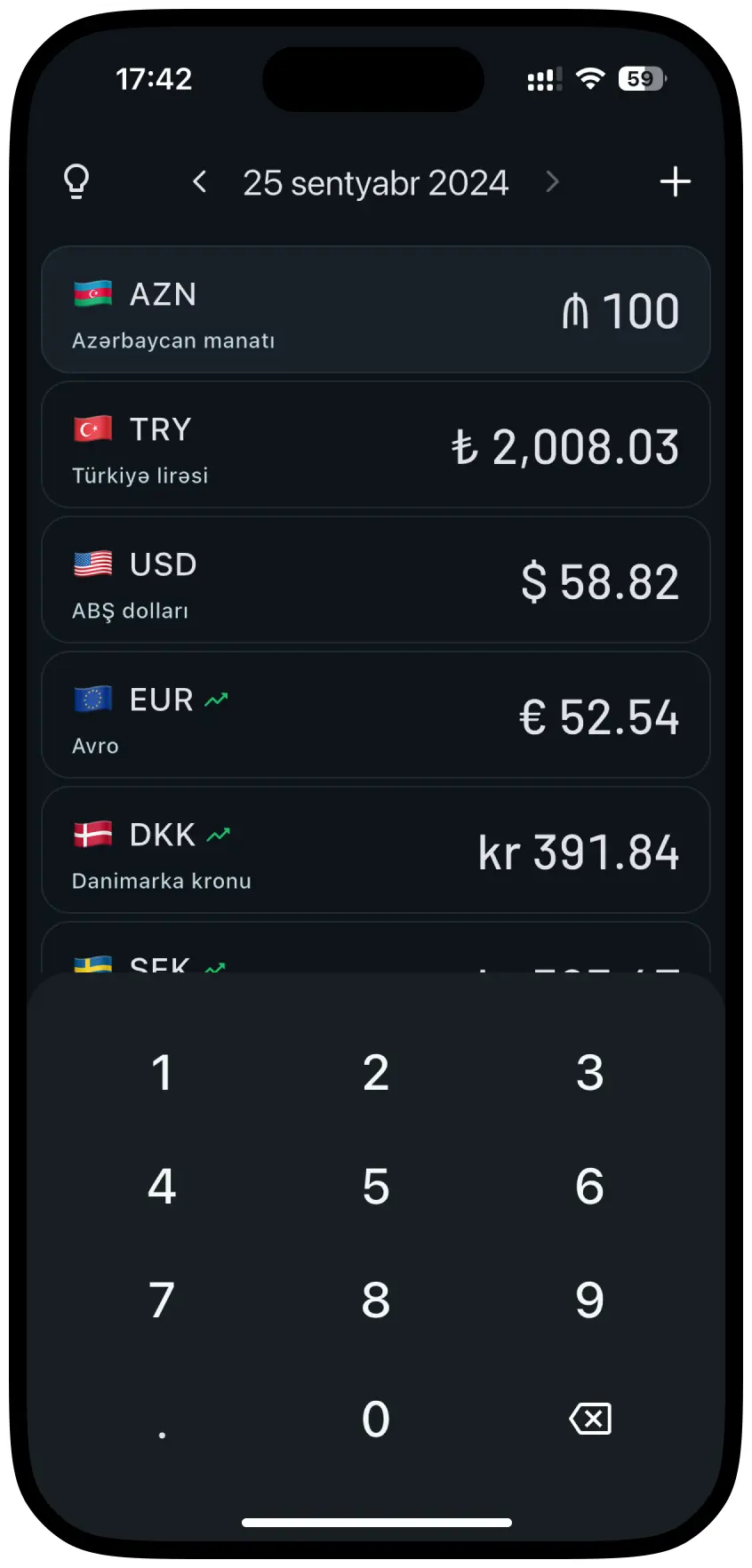Tap the 9 key

[x=589, y=1300]
